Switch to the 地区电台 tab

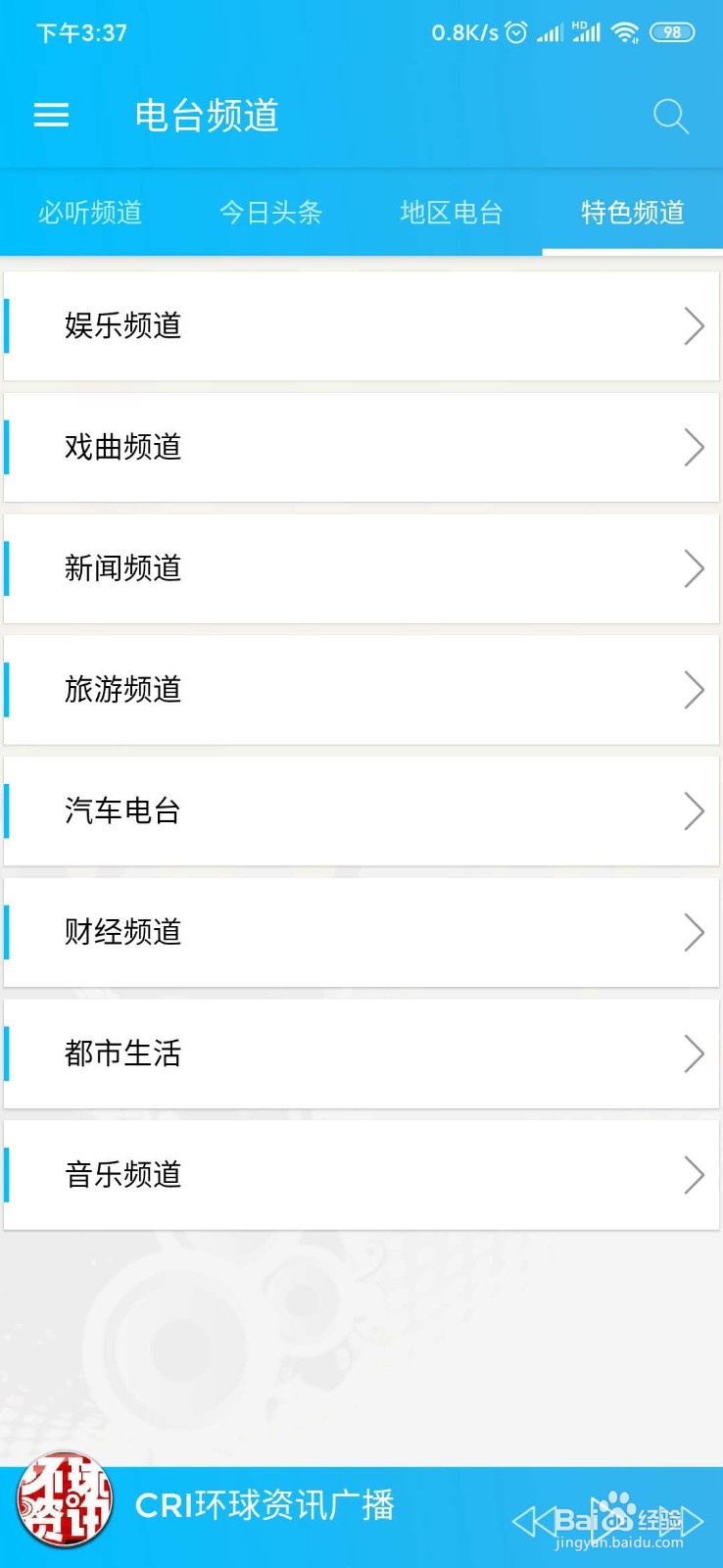click(x=452, y=213)
